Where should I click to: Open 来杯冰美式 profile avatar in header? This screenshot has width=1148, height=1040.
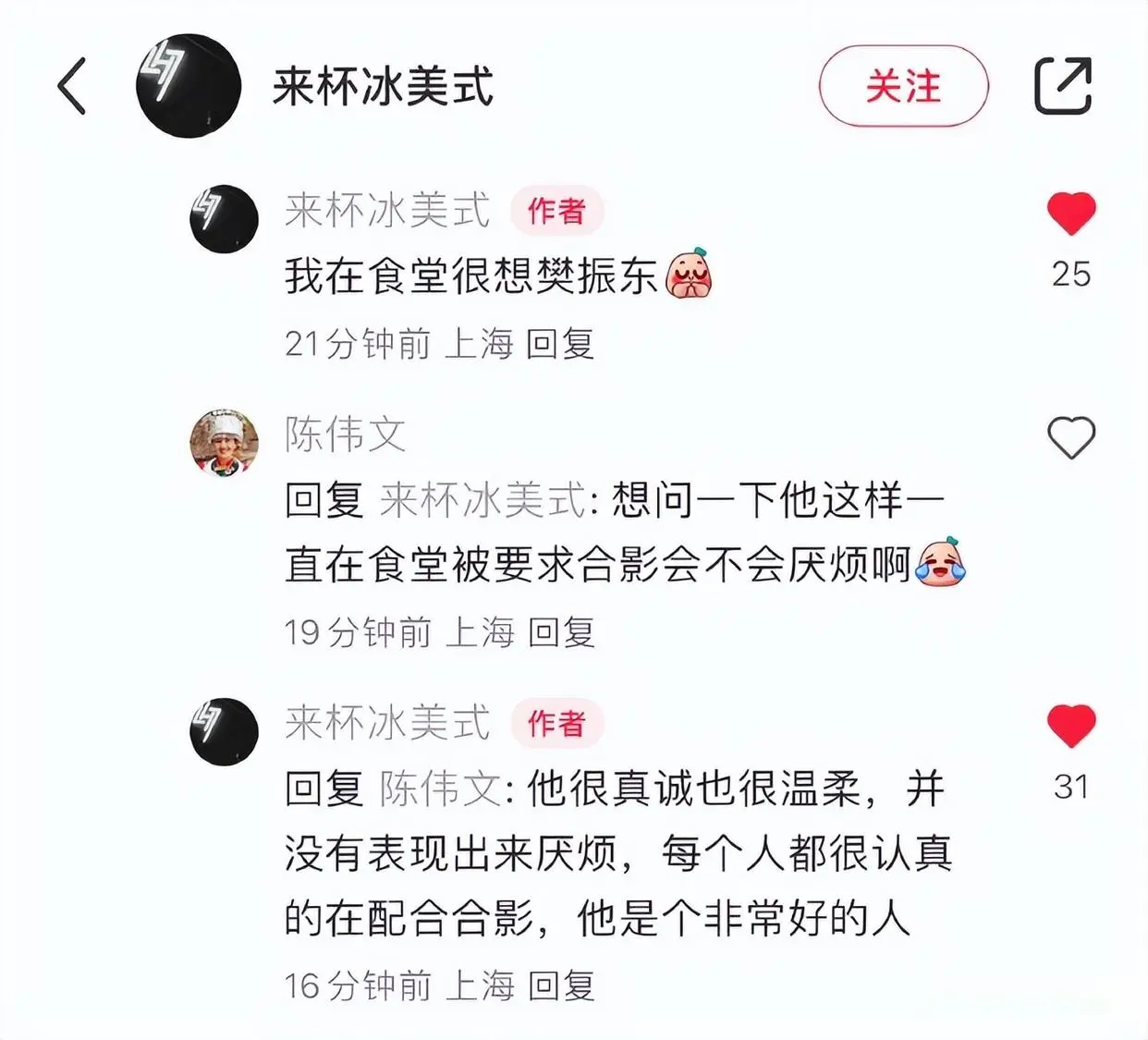189,86
